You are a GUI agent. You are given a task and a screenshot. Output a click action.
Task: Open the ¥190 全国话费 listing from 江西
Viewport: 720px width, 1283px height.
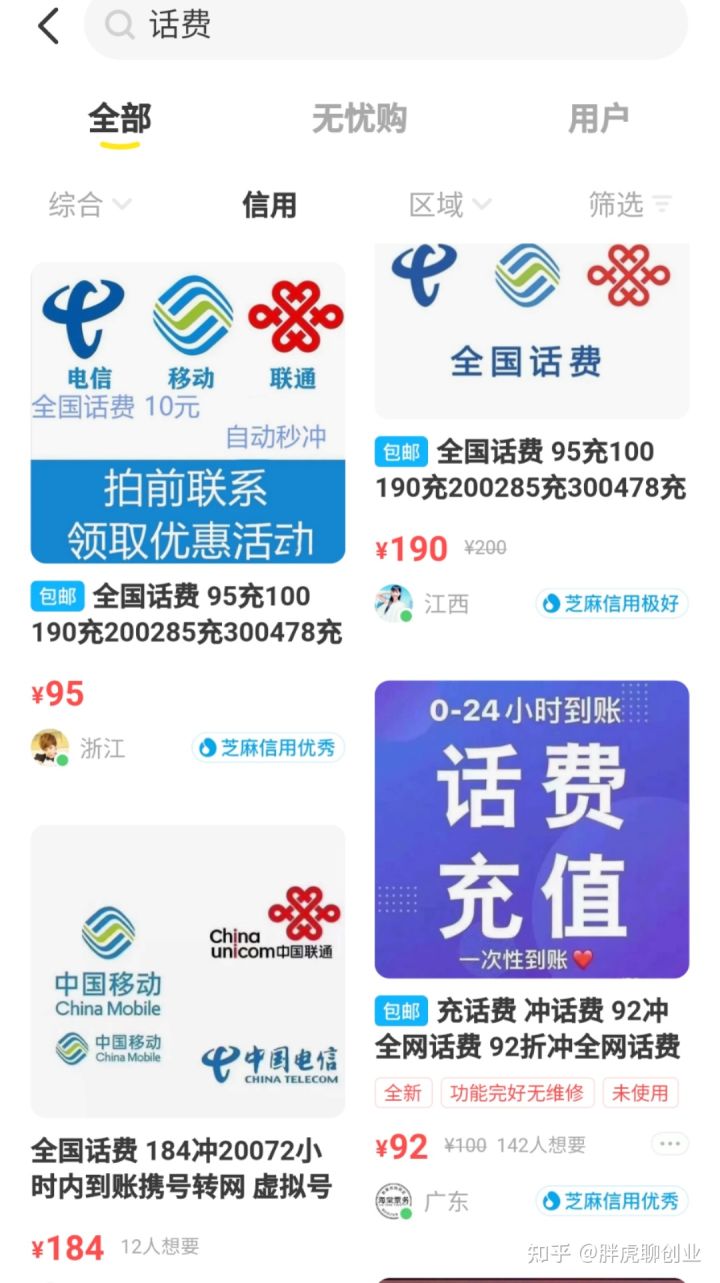pyautogui.click(x=531, y=430)
